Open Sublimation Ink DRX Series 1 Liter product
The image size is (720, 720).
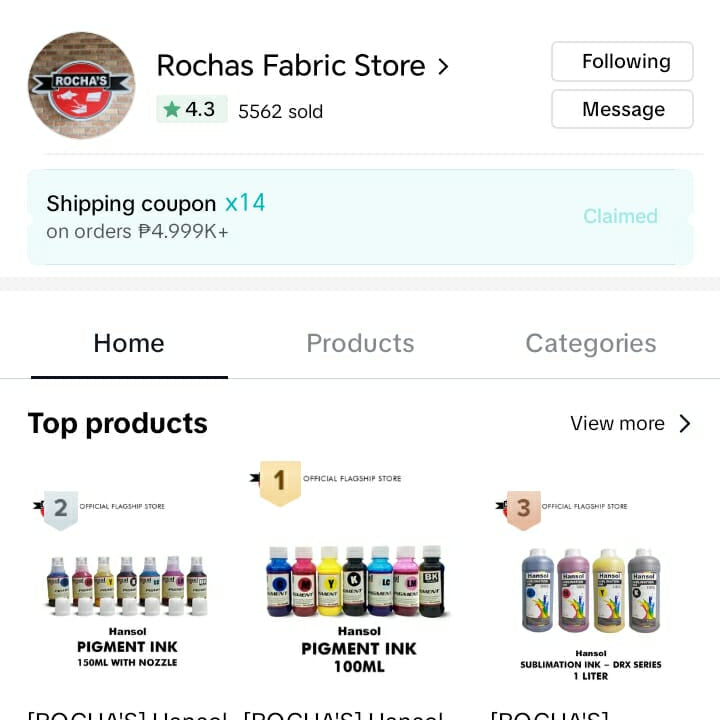coord(590,590)
